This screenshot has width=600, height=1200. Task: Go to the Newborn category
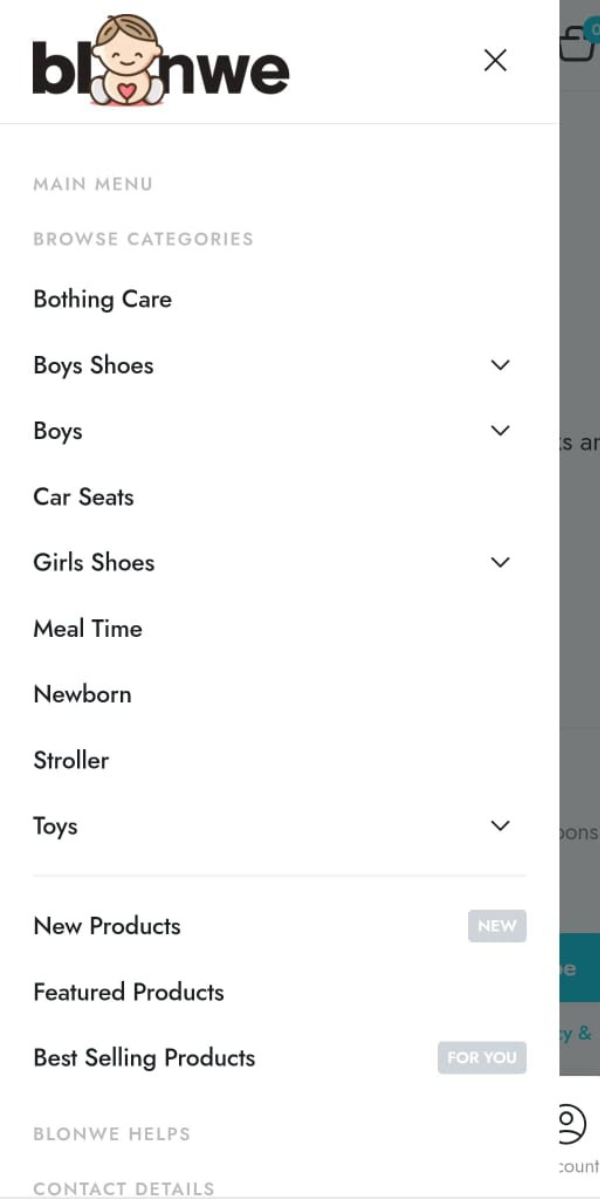pyautogui.click(x=82, y=694)
